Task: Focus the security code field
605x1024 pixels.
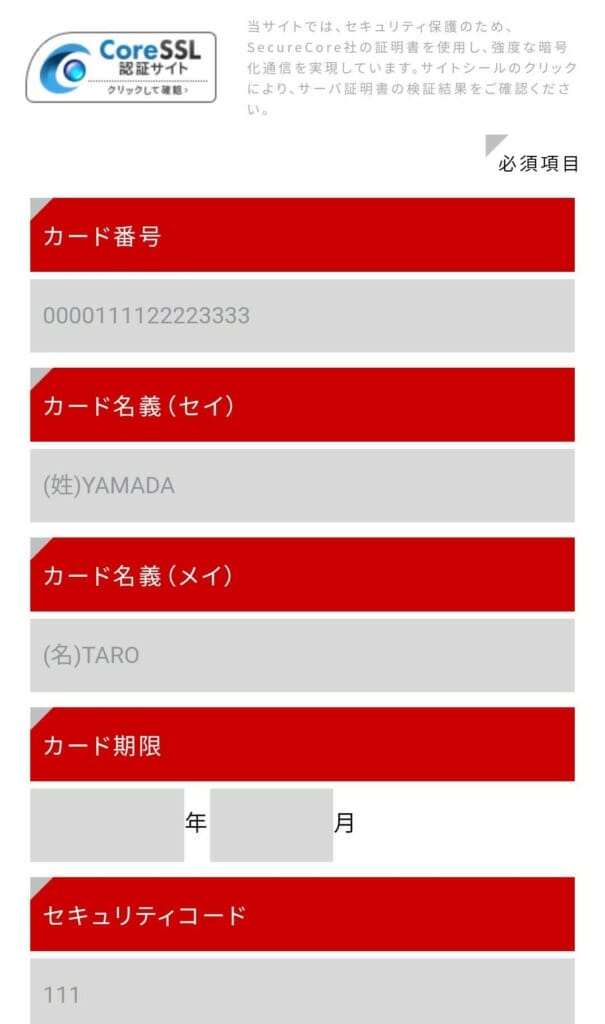Action: click(x=302, y=991)
